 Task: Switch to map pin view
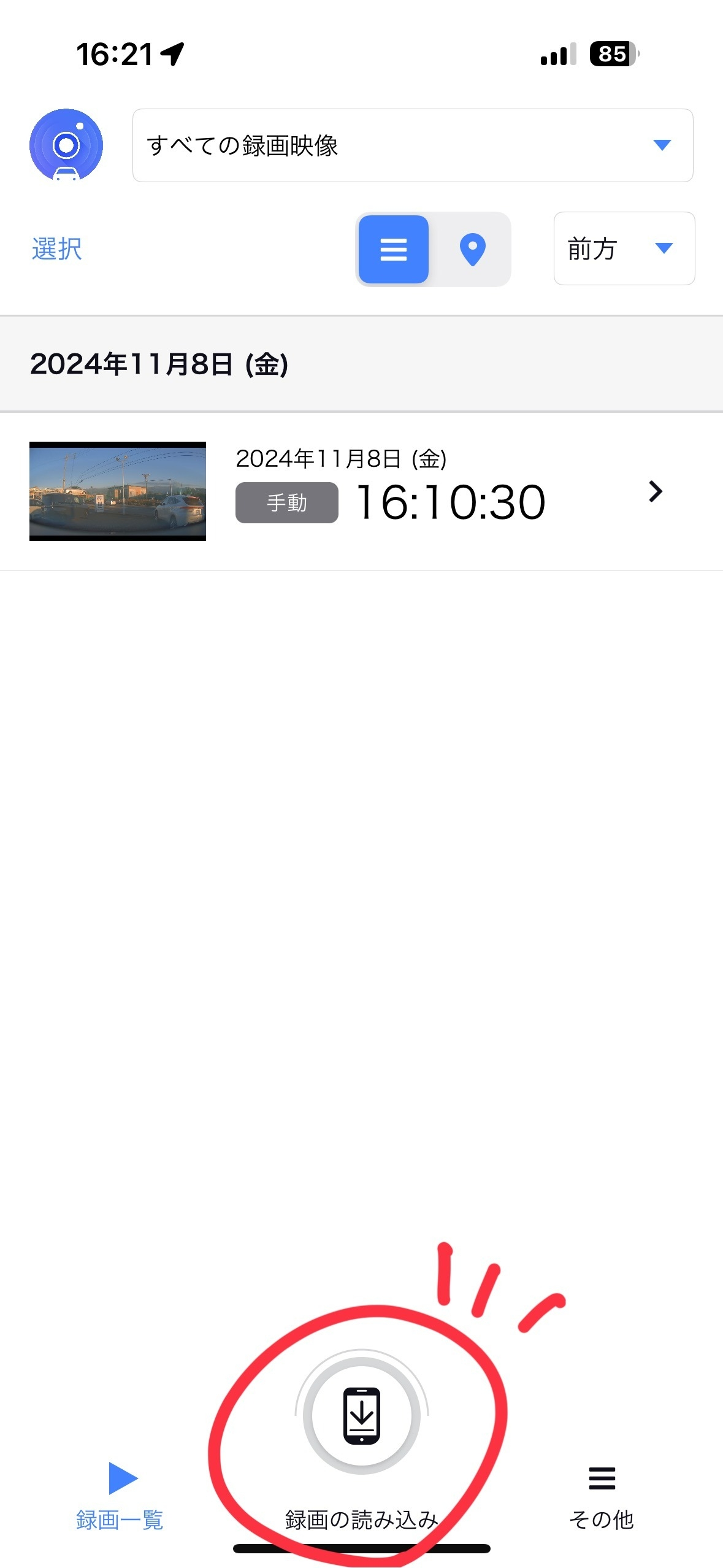tap(472, 249)
